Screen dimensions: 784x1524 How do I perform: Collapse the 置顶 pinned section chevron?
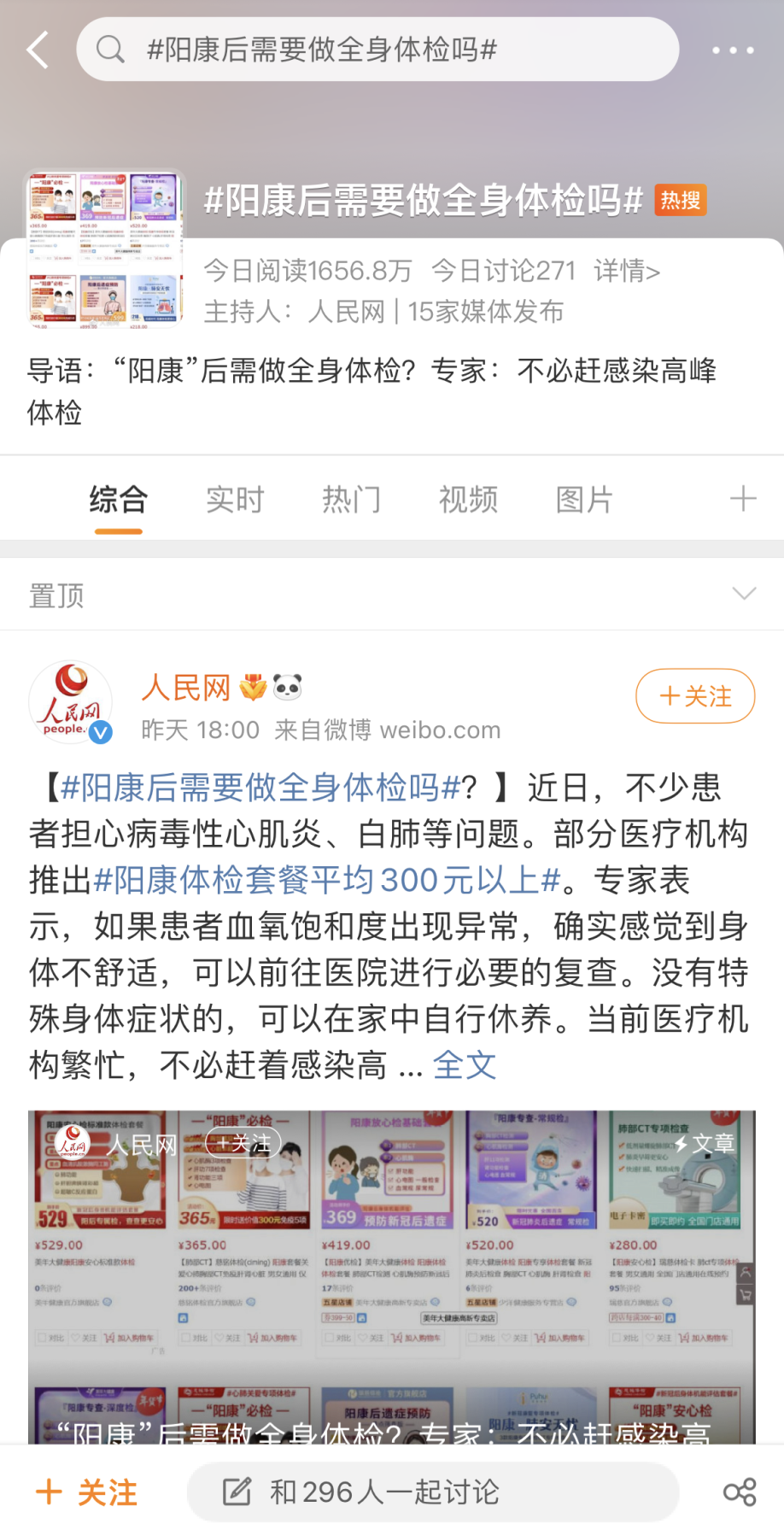coord(744,594)
